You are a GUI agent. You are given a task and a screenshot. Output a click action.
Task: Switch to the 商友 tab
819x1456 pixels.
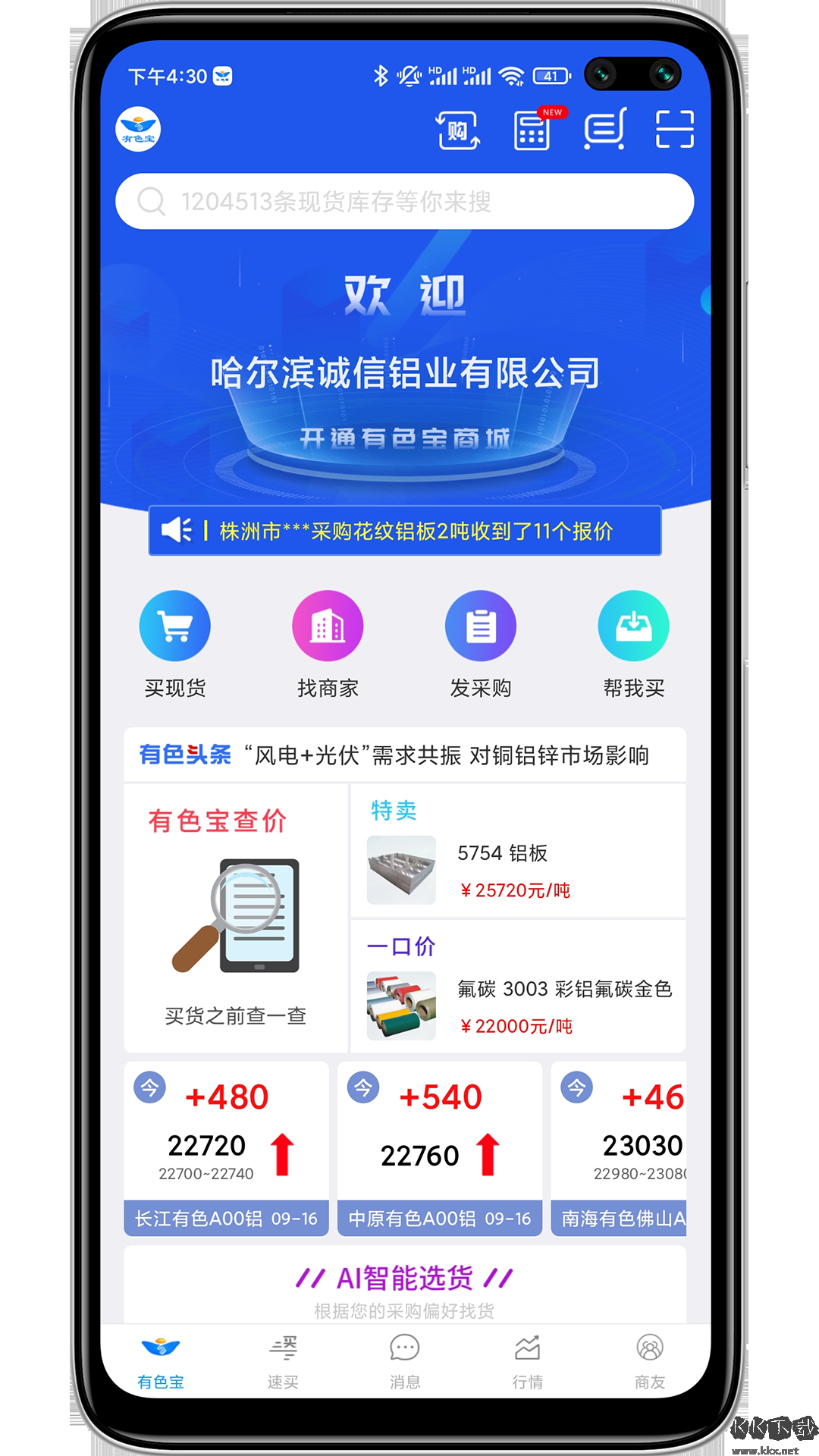(x=650, y=1361)
